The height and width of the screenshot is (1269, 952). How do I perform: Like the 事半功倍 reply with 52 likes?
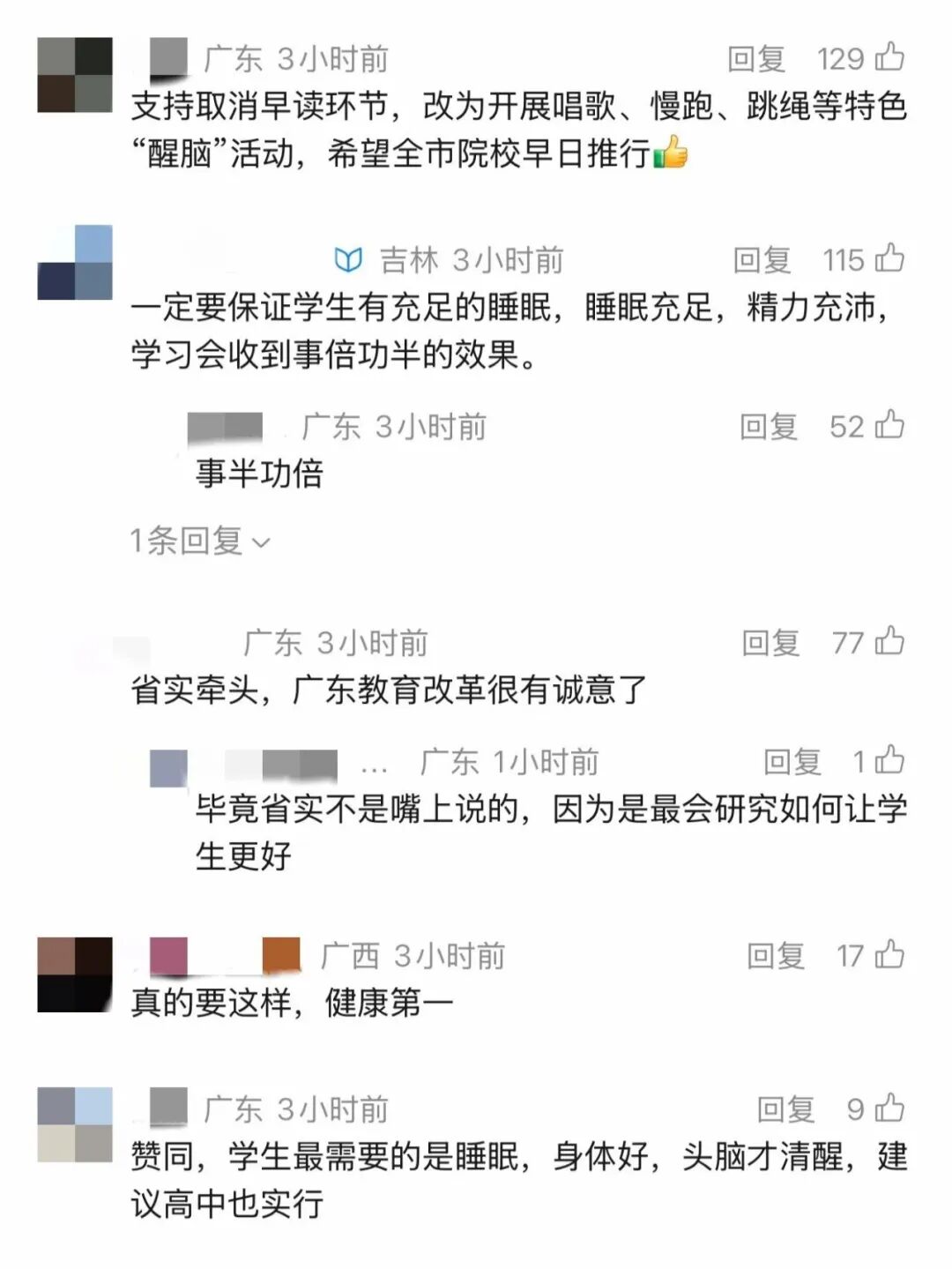click(889, 425)
